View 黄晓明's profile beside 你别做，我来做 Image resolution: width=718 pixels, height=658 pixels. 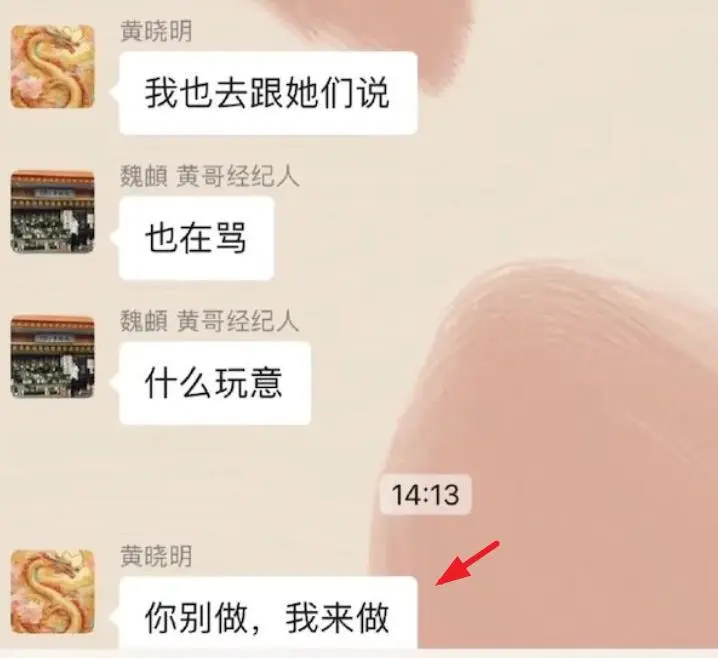click(x=52, y=592)
